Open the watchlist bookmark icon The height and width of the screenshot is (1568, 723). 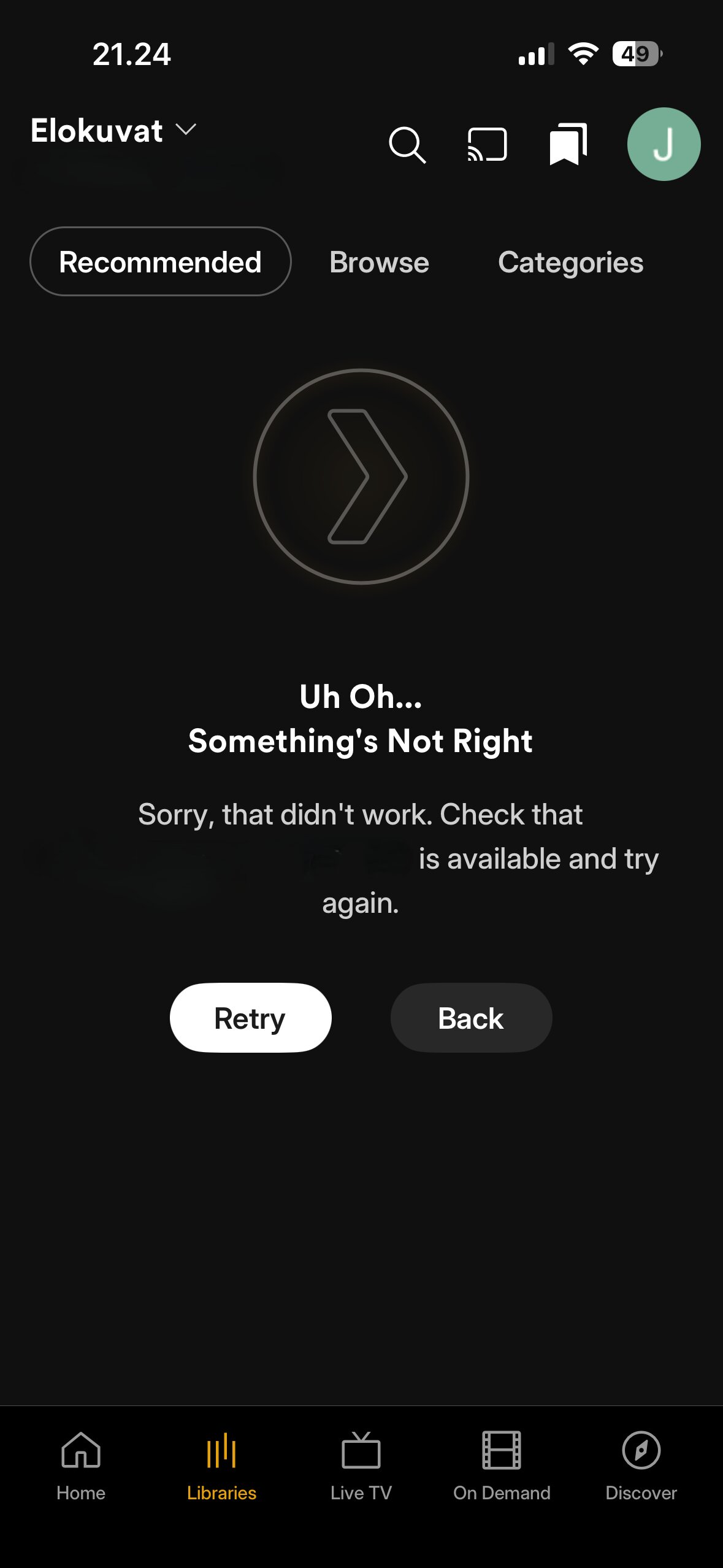tap(568, 144)
